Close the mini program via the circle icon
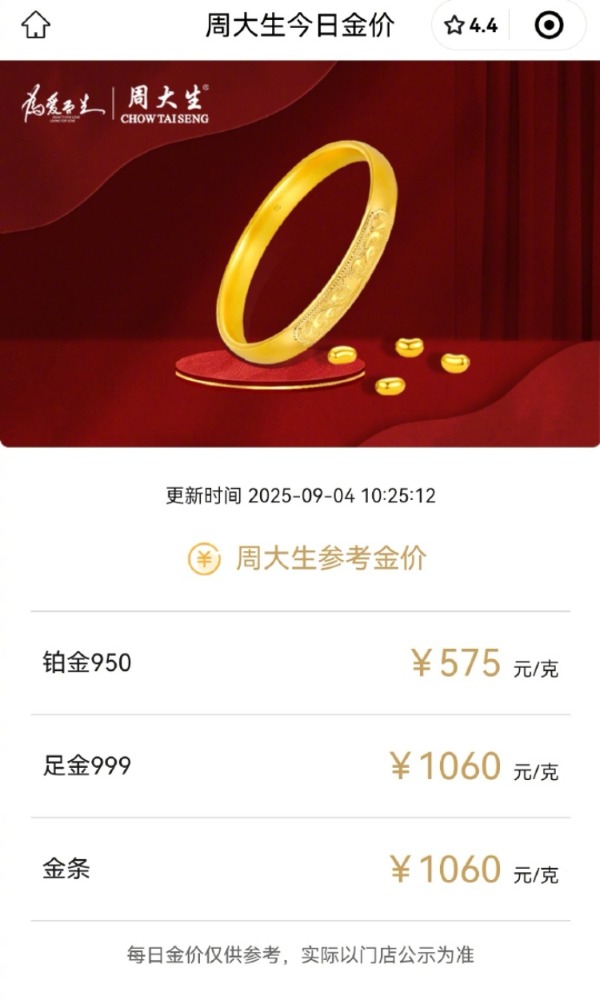The height and width of the screenshot is (1000, 600). tap(548, 26)
